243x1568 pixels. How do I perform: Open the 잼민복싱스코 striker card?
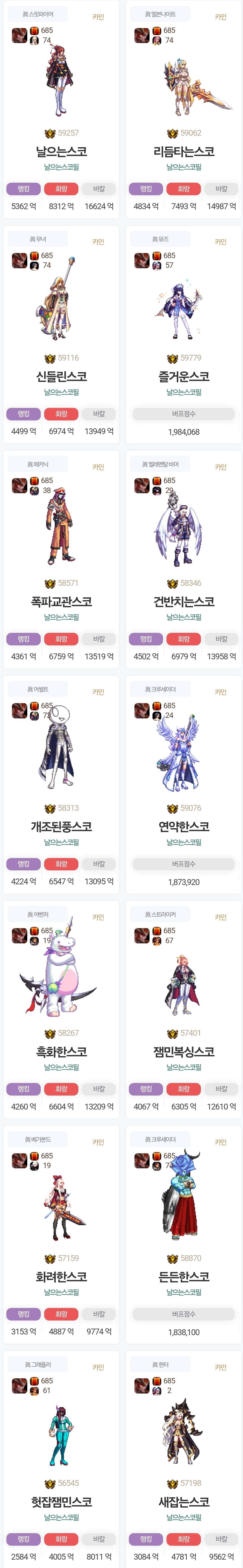pyautogui.click(x=184, y=1051)
